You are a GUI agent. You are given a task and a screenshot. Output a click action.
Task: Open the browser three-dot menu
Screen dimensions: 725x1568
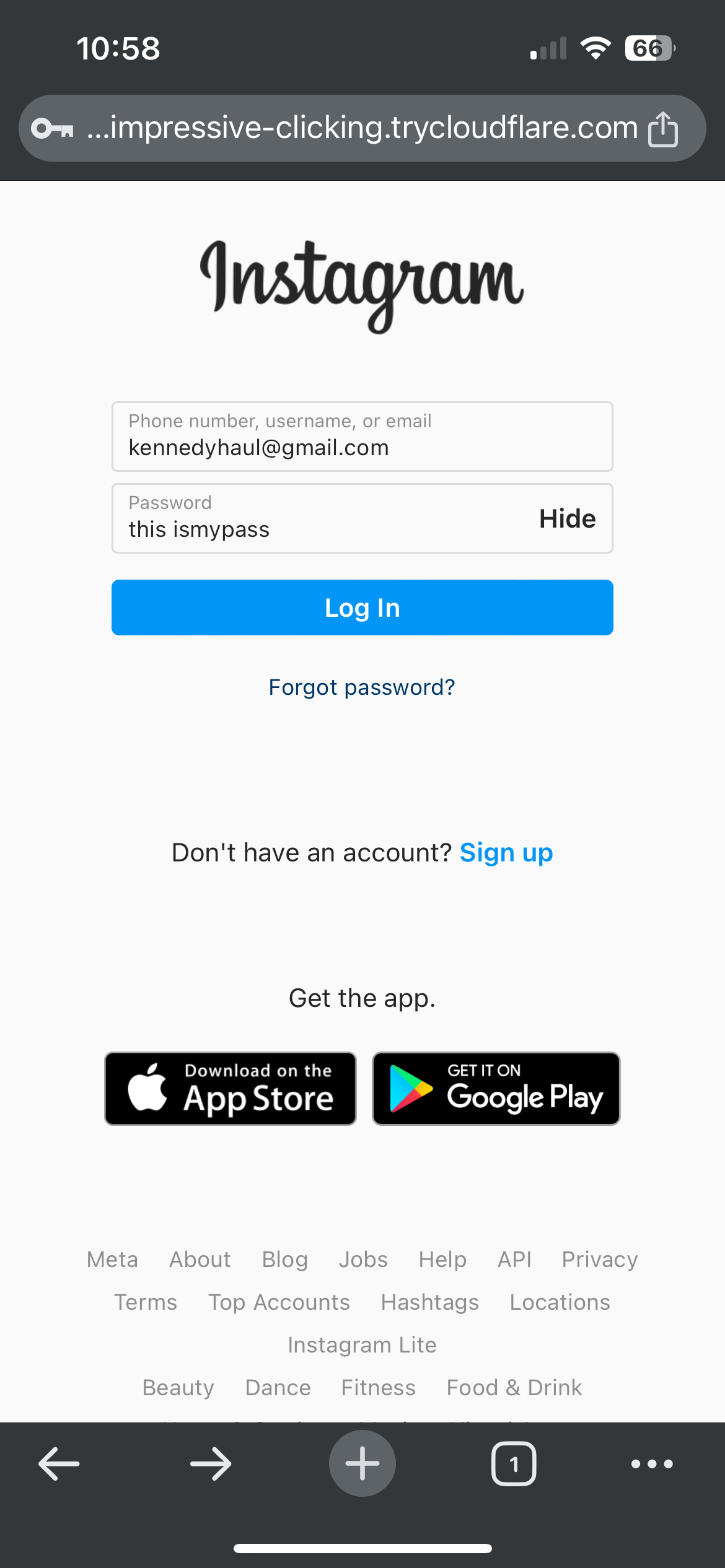point(652,1464)
